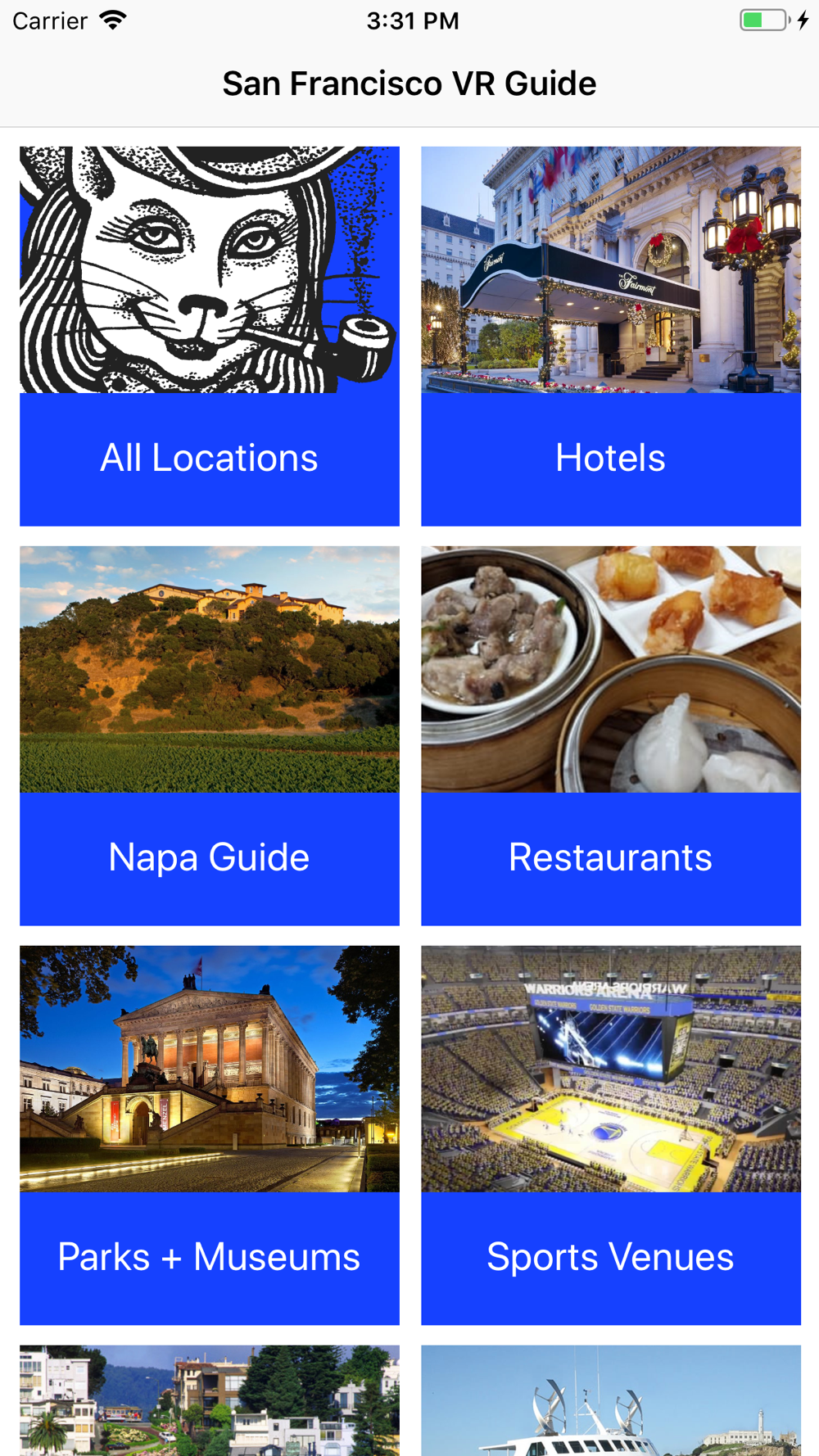
Task: Browse the Restaurants category
Action: 611,735
